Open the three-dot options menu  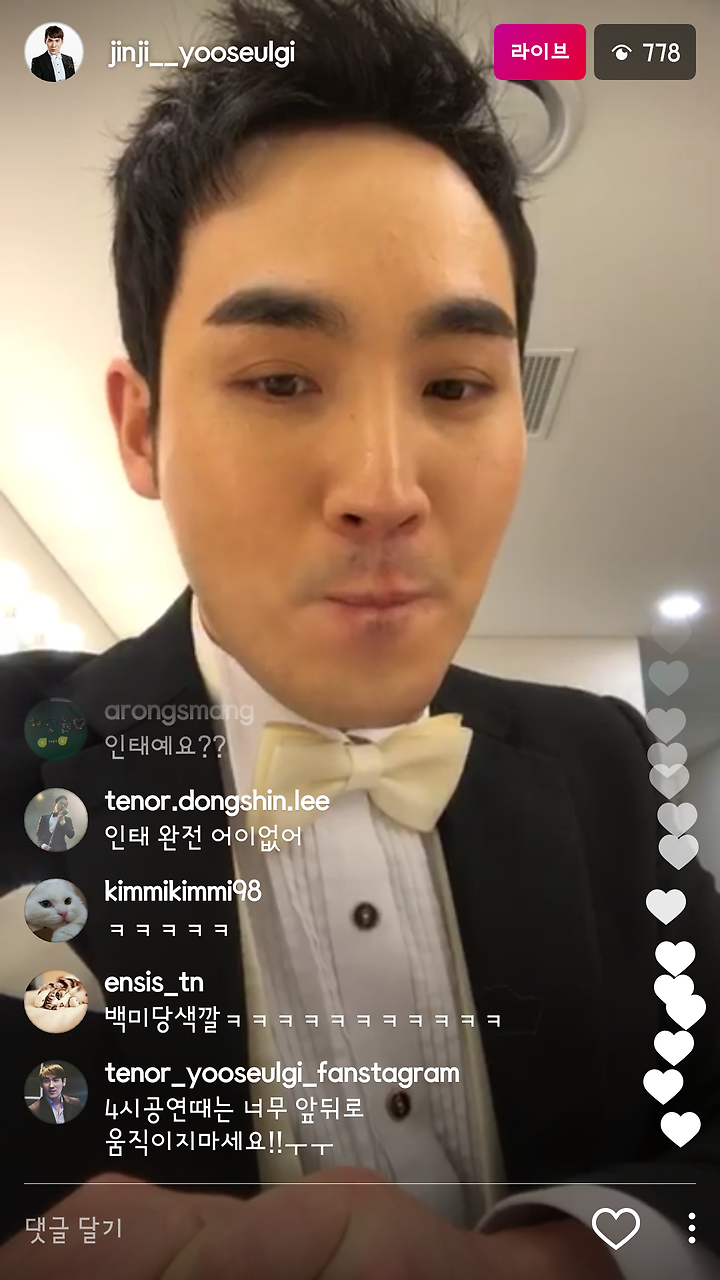pos(692,1228)
